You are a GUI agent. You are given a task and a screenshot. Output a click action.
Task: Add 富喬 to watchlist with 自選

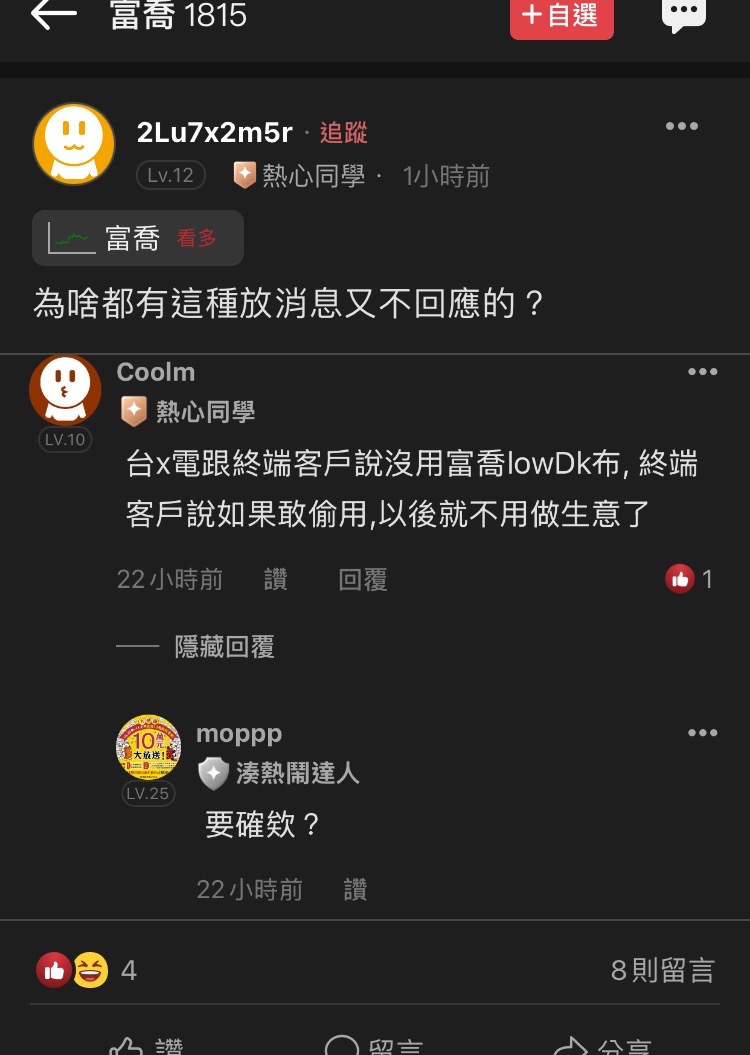click(x=561, y=16)
